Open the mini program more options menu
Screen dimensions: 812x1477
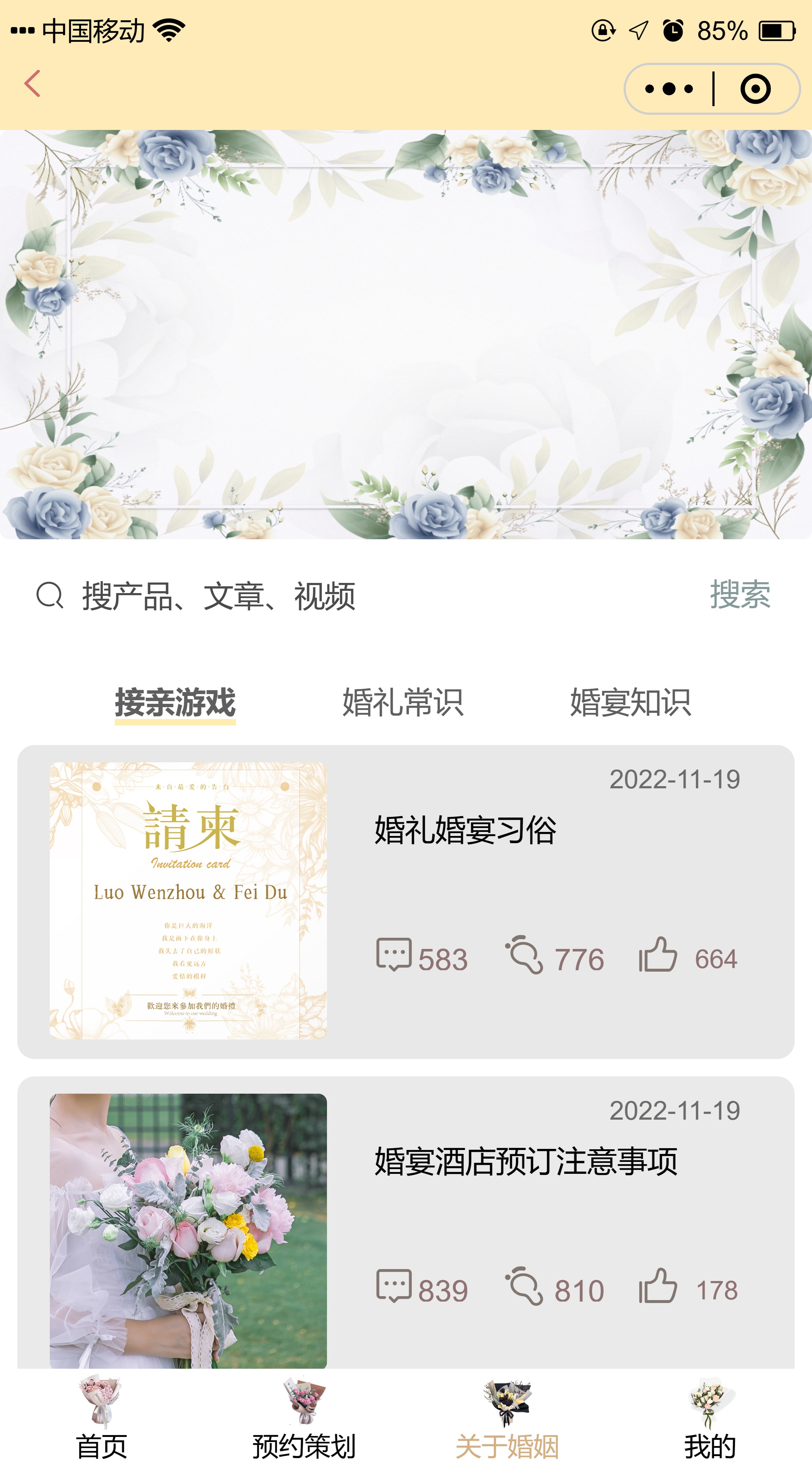pos(669,89)
